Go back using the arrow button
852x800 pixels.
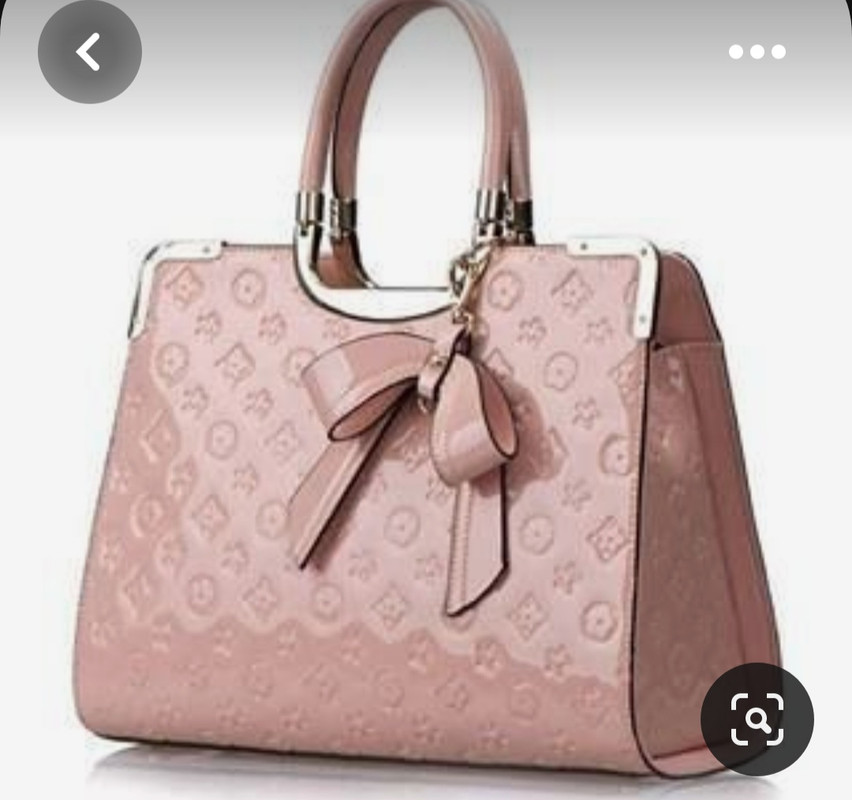[x=89, y=52]
